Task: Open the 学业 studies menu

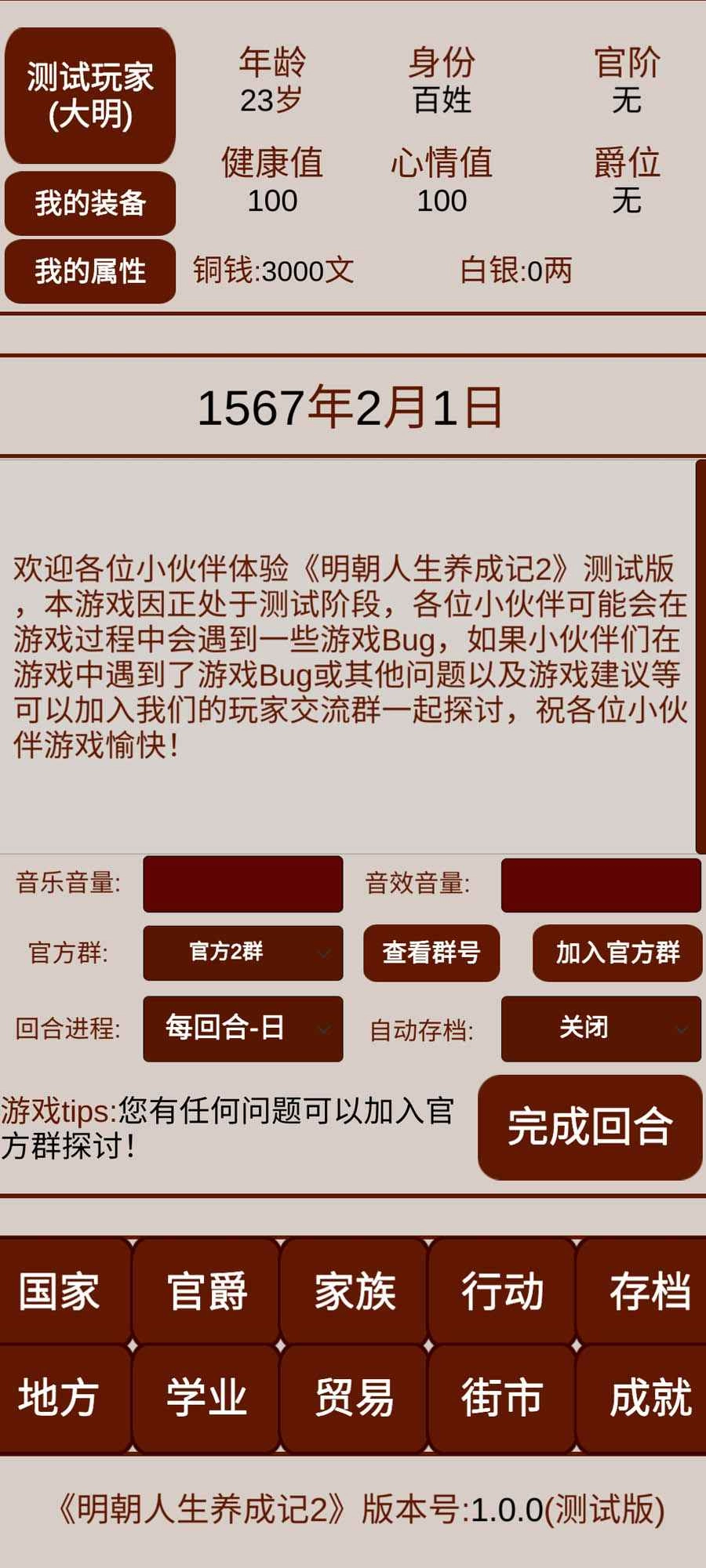Action: pos(206,1398)
